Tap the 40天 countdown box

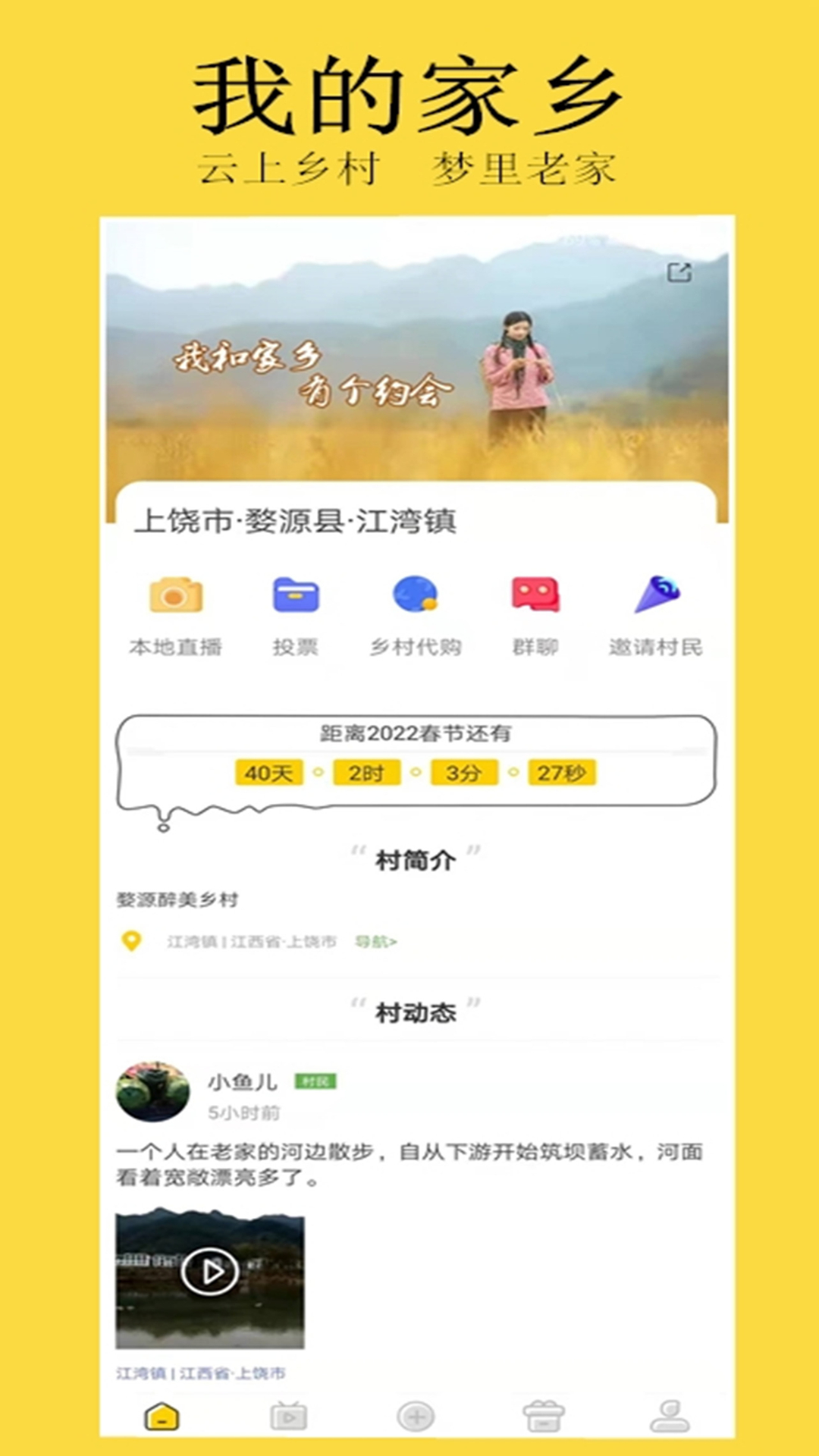pos(269,773)
